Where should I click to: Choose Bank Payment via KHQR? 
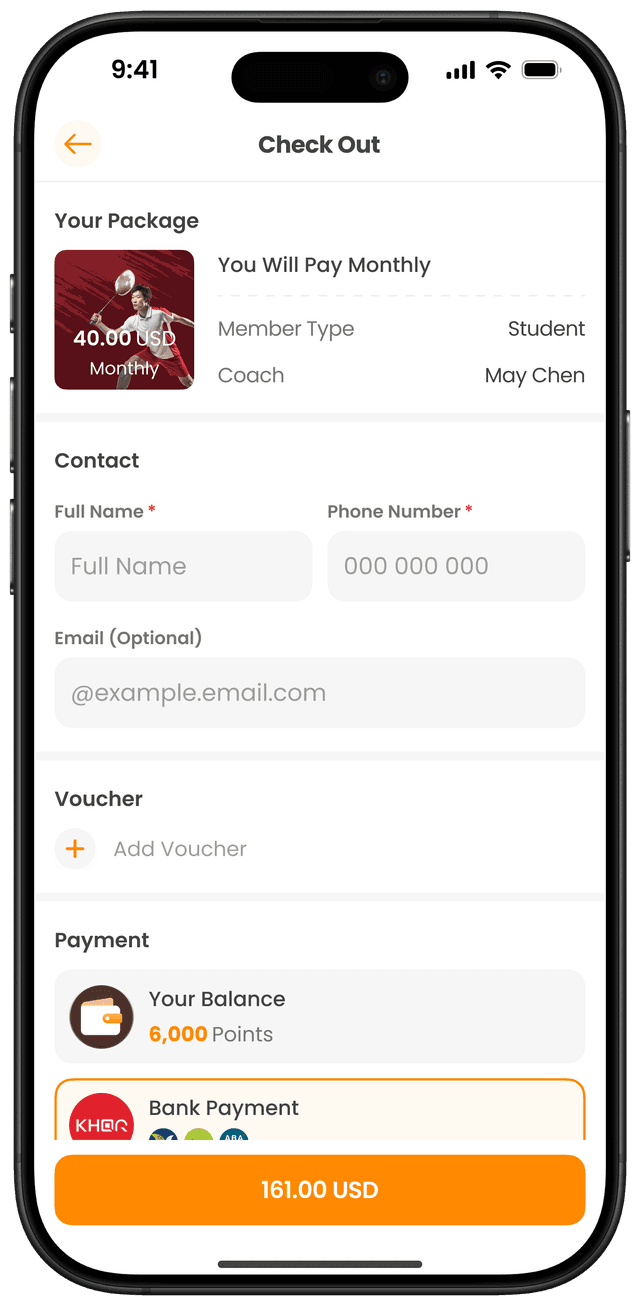click(x=319, y=1112)
